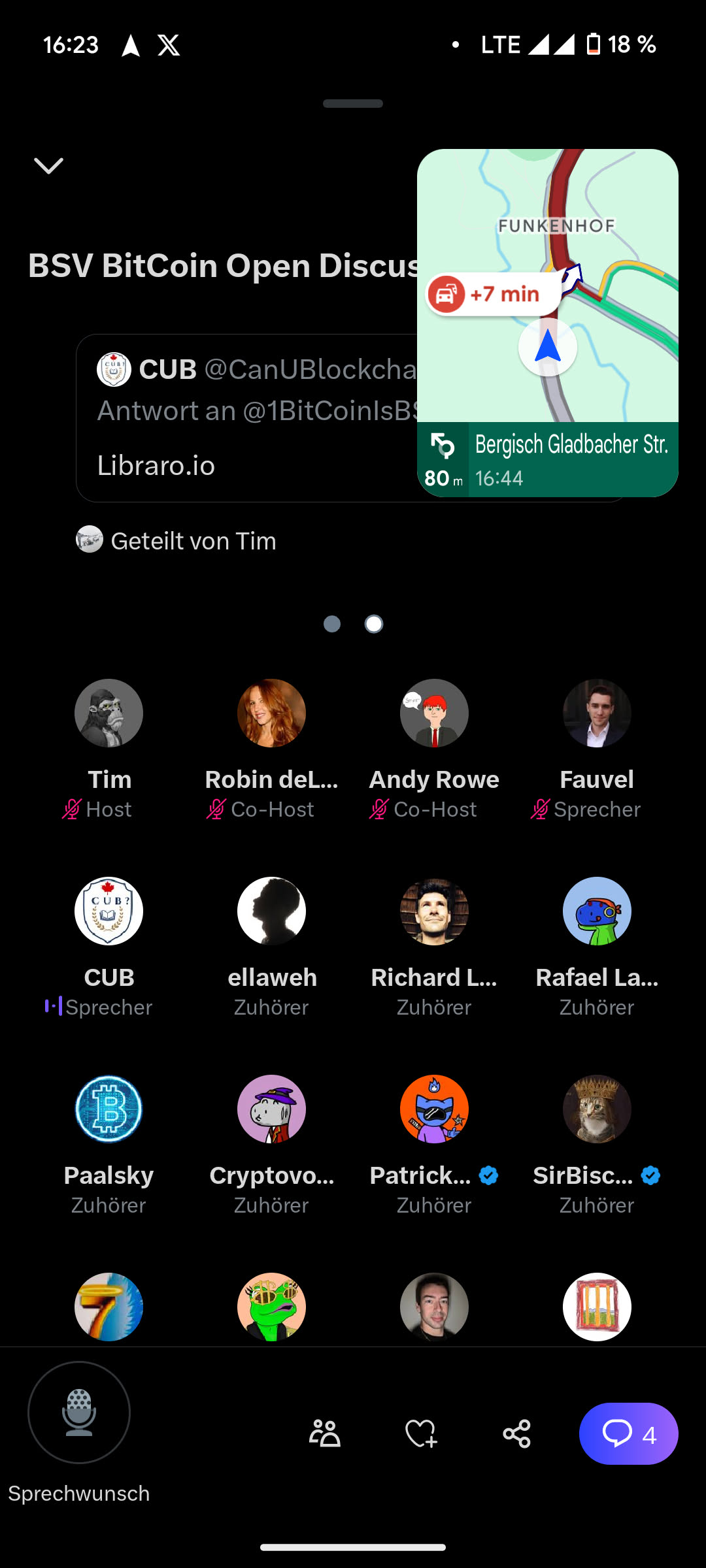Open speaker CUB's participant profile
This screenshot has width=706, height=1568.
(109, 911)
